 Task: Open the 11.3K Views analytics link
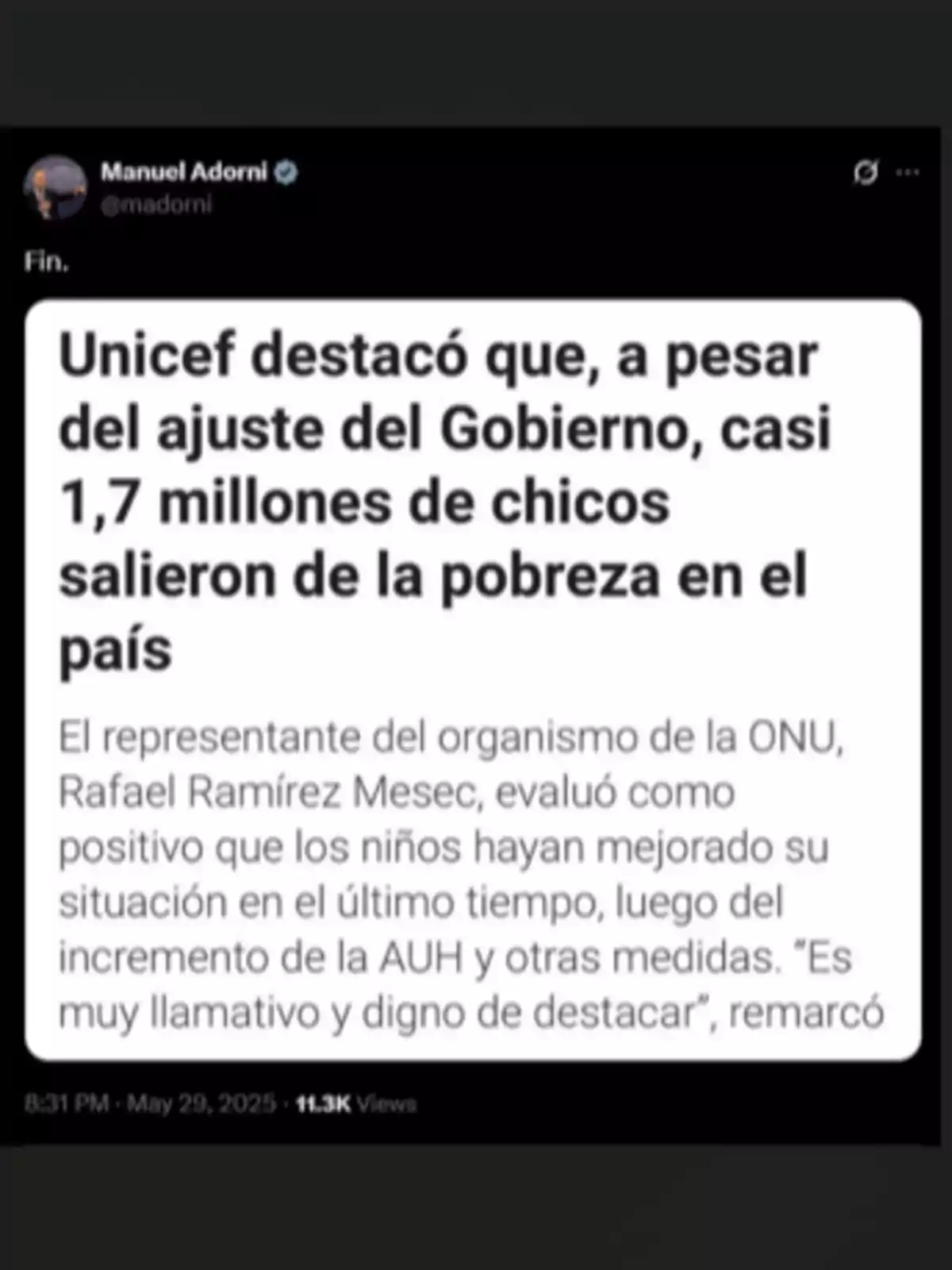click(x=357, y=1102)
